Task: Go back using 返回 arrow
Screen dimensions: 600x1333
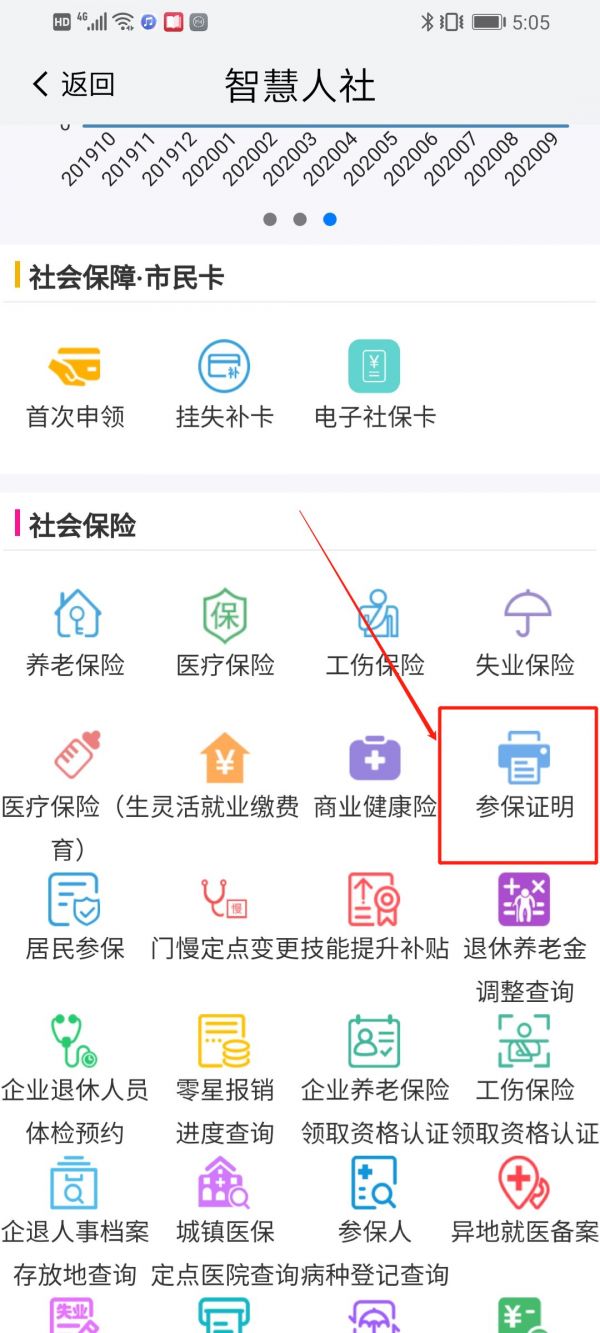Action: tap(72, 84)
